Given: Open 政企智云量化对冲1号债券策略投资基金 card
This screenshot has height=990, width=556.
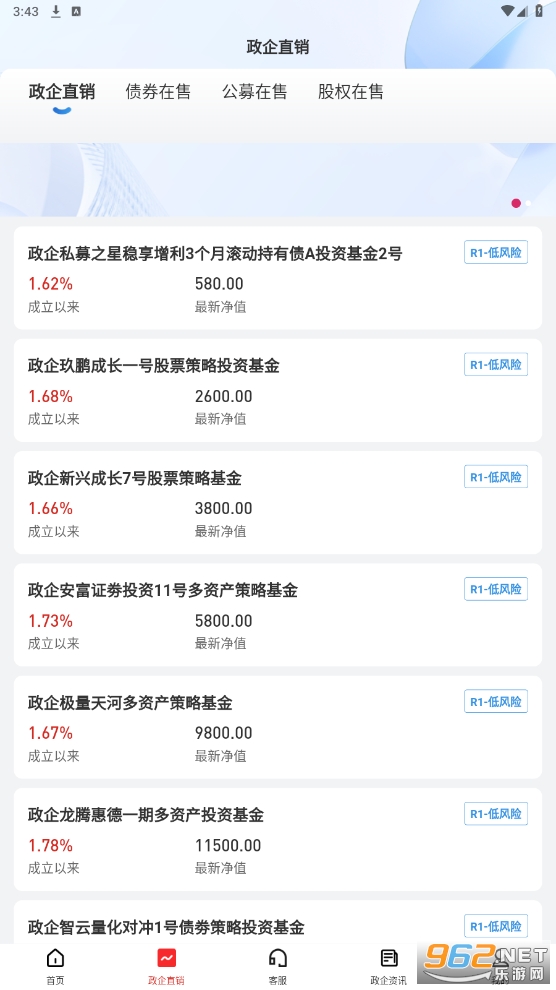Looking at the screenshot, I should (278, 922).
